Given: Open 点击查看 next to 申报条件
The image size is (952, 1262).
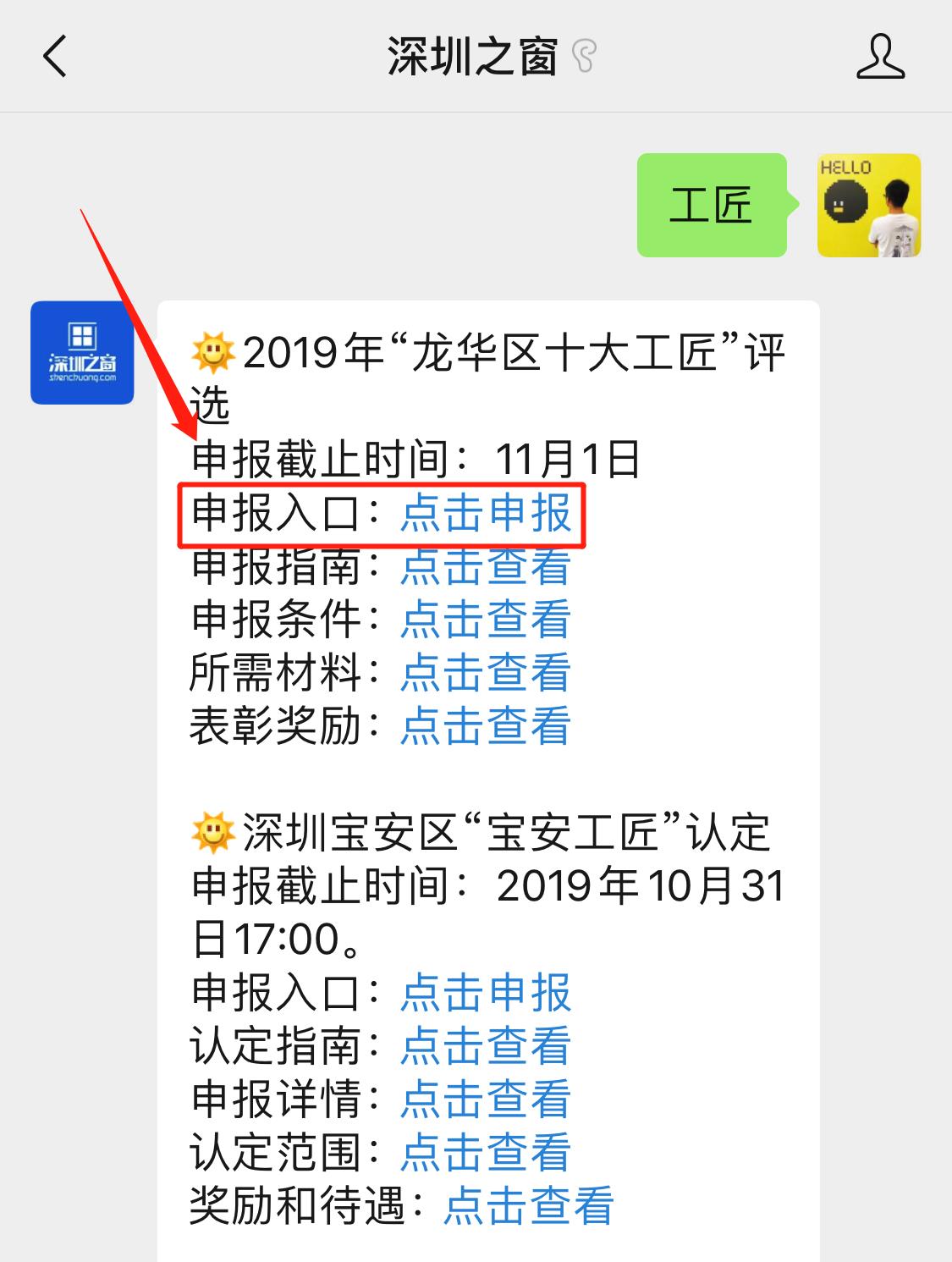Looking at the screenshot, I should tap(484, 620).
